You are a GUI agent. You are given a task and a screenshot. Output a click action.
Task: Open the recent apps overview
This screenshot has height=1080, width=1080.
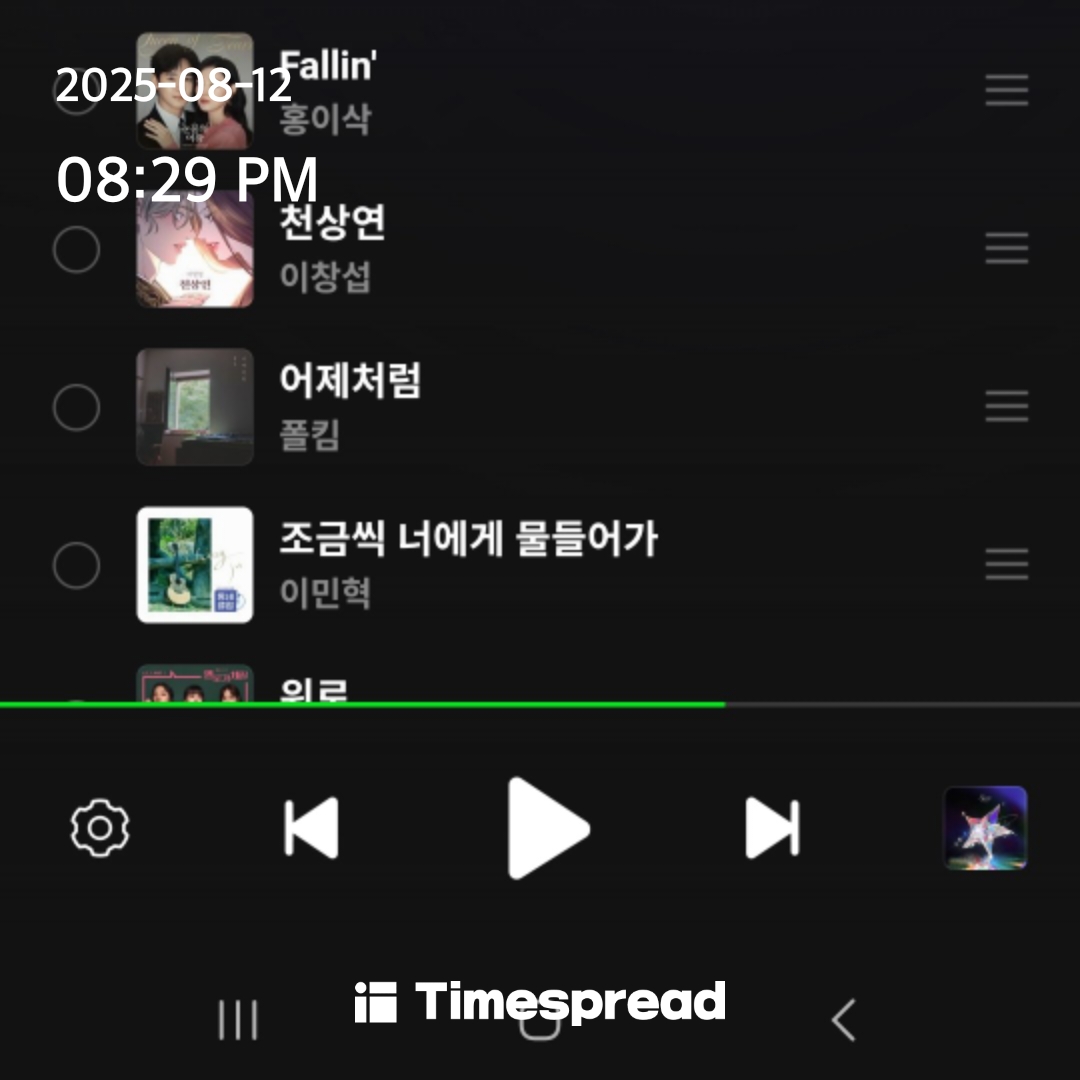[238, 1020]
